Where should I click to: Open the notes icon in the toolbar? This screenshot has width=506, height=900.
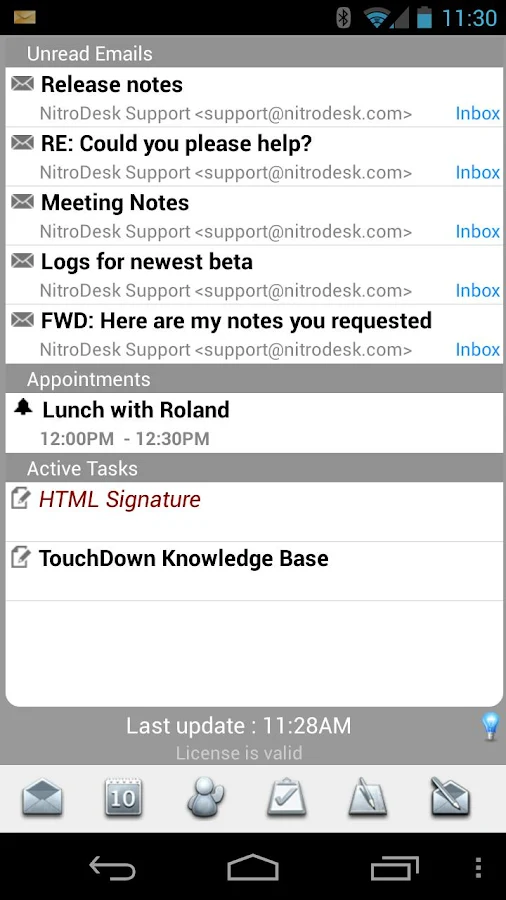pos(368,797)
